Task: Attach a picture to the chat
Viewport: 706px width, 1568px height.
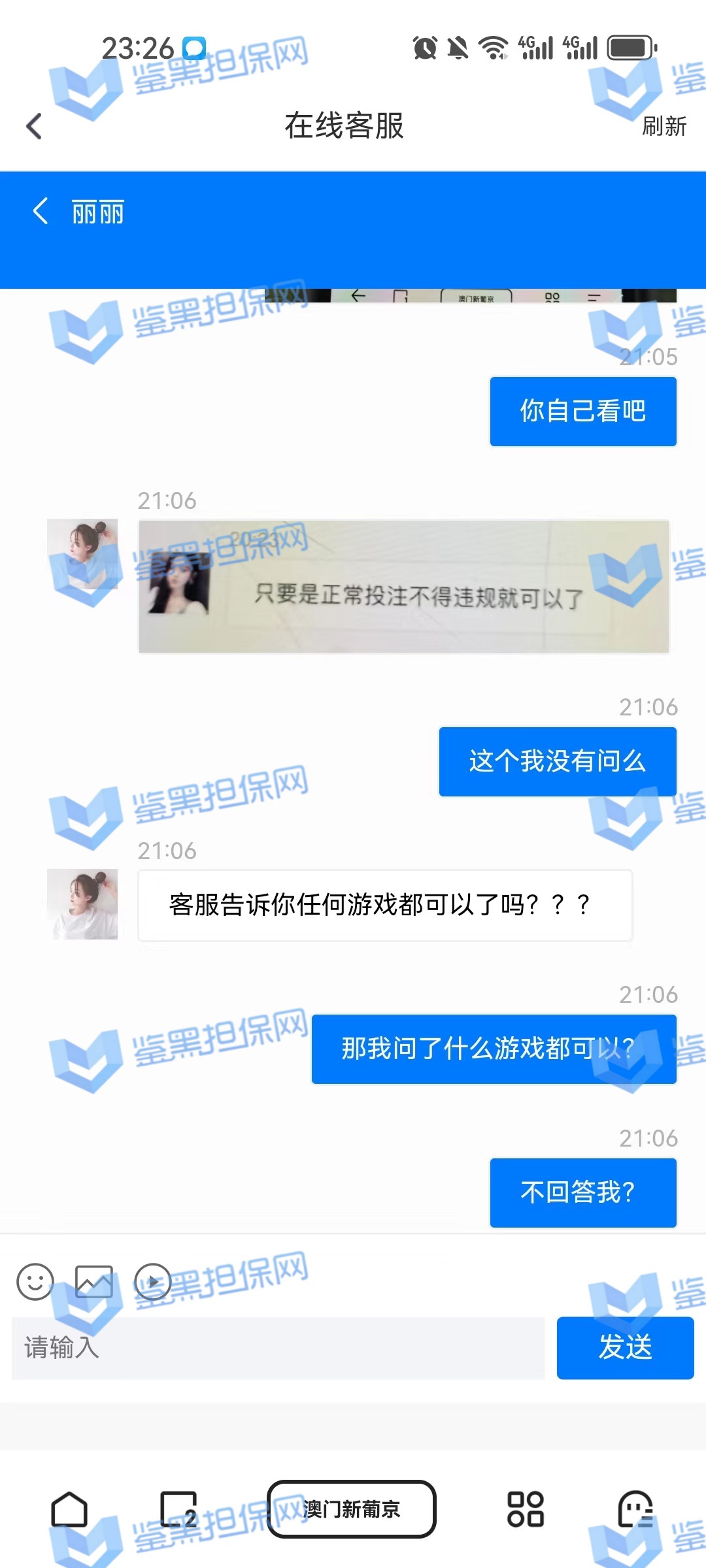Action: 93,1282
